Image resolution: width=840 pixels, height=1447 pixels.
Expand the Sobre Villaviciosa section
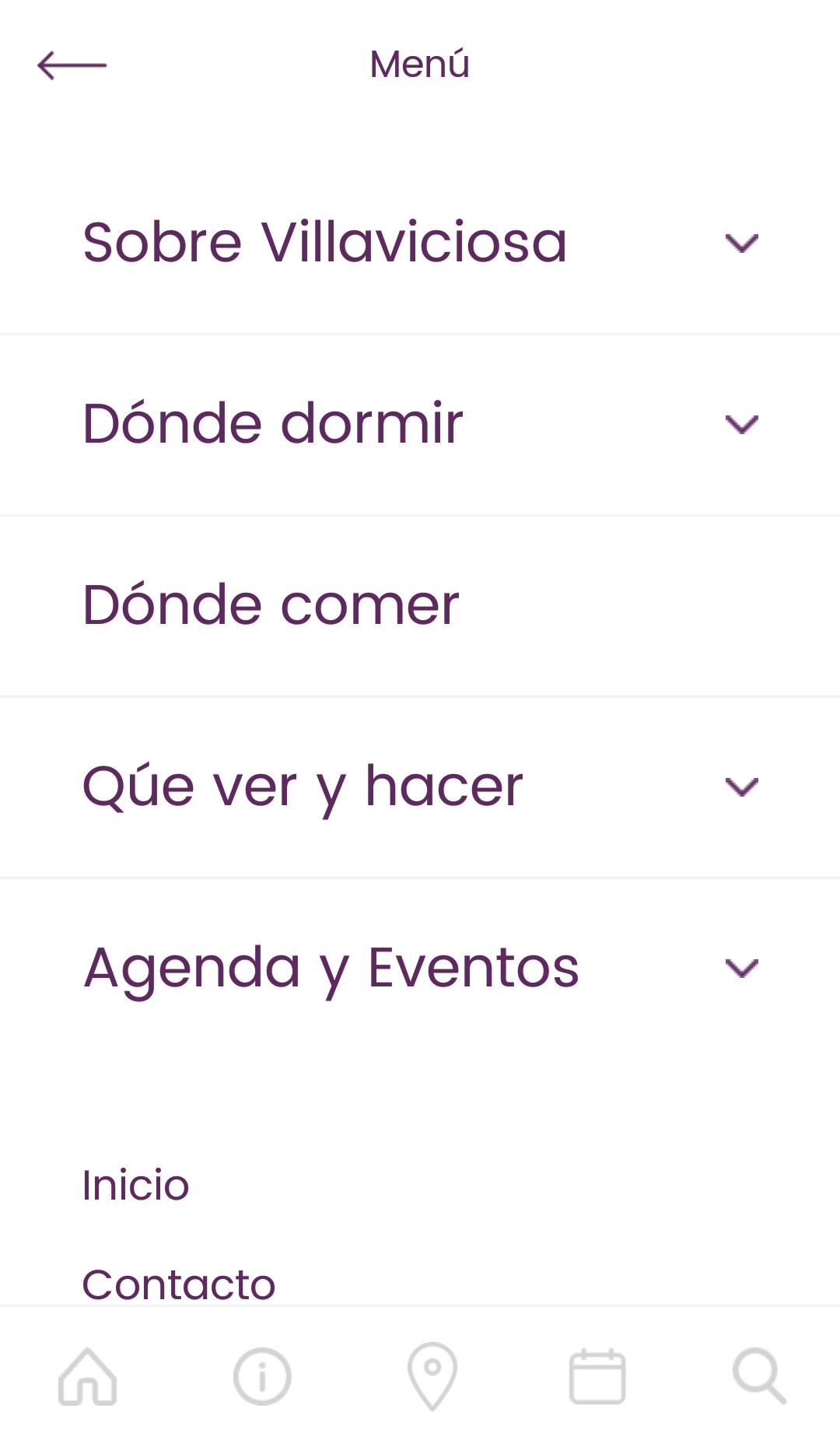tap(420, 243)
